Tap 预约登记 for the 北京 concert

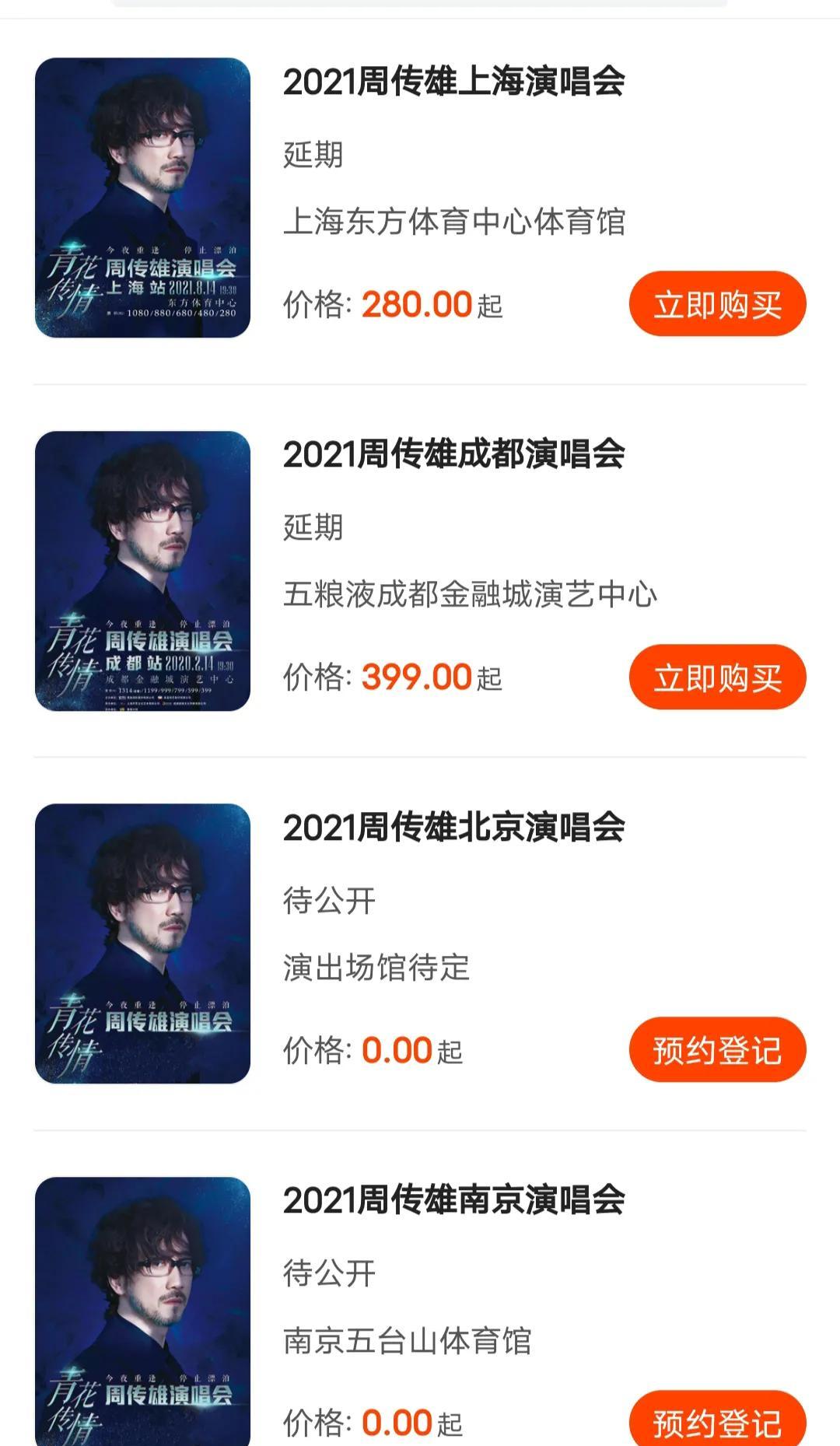(717, 1049)
